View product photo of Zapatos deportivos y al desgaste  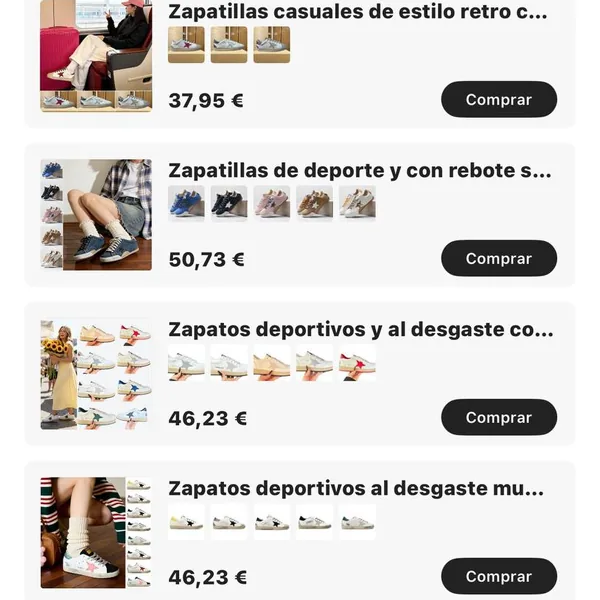coord(96,374)
